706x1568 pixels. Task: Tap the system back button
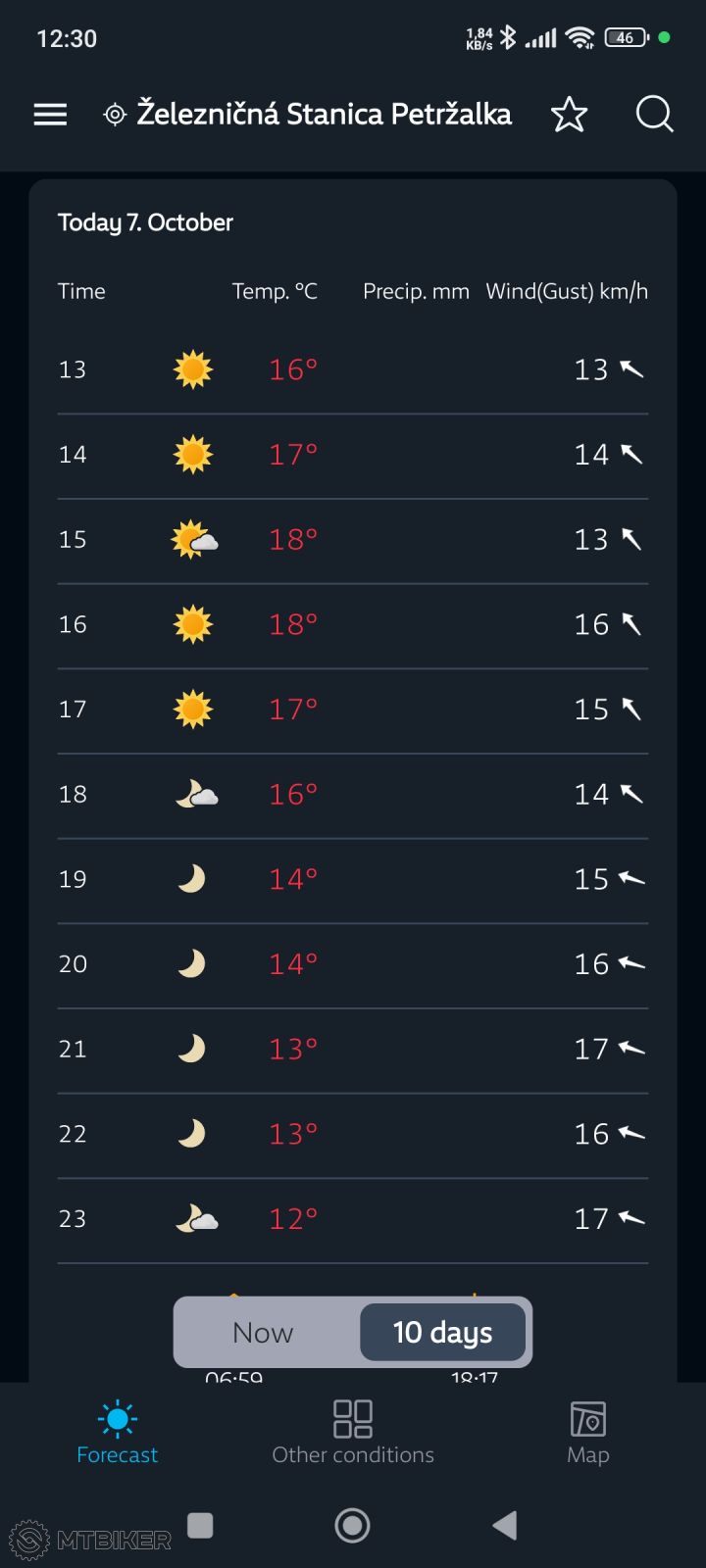505,1525
